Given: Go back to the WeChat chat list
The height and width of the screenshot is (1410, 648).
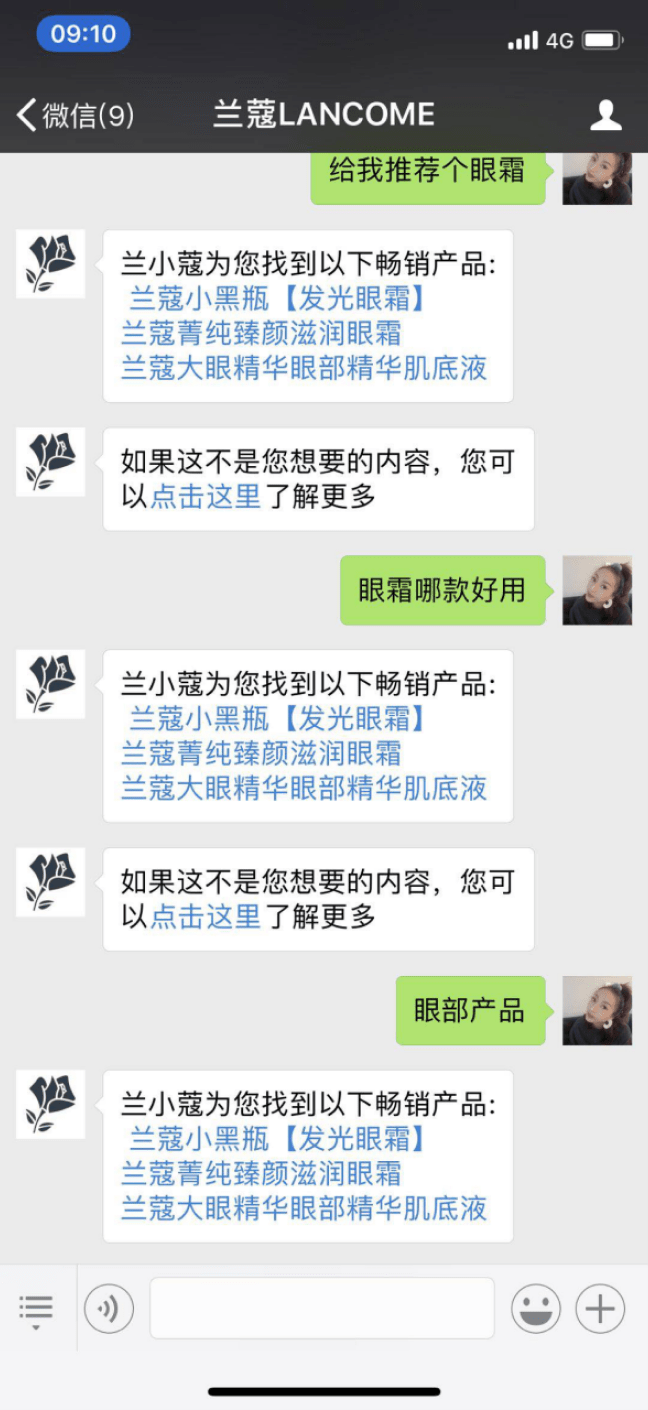Looking at the screenshot, I should pos(75,116).
